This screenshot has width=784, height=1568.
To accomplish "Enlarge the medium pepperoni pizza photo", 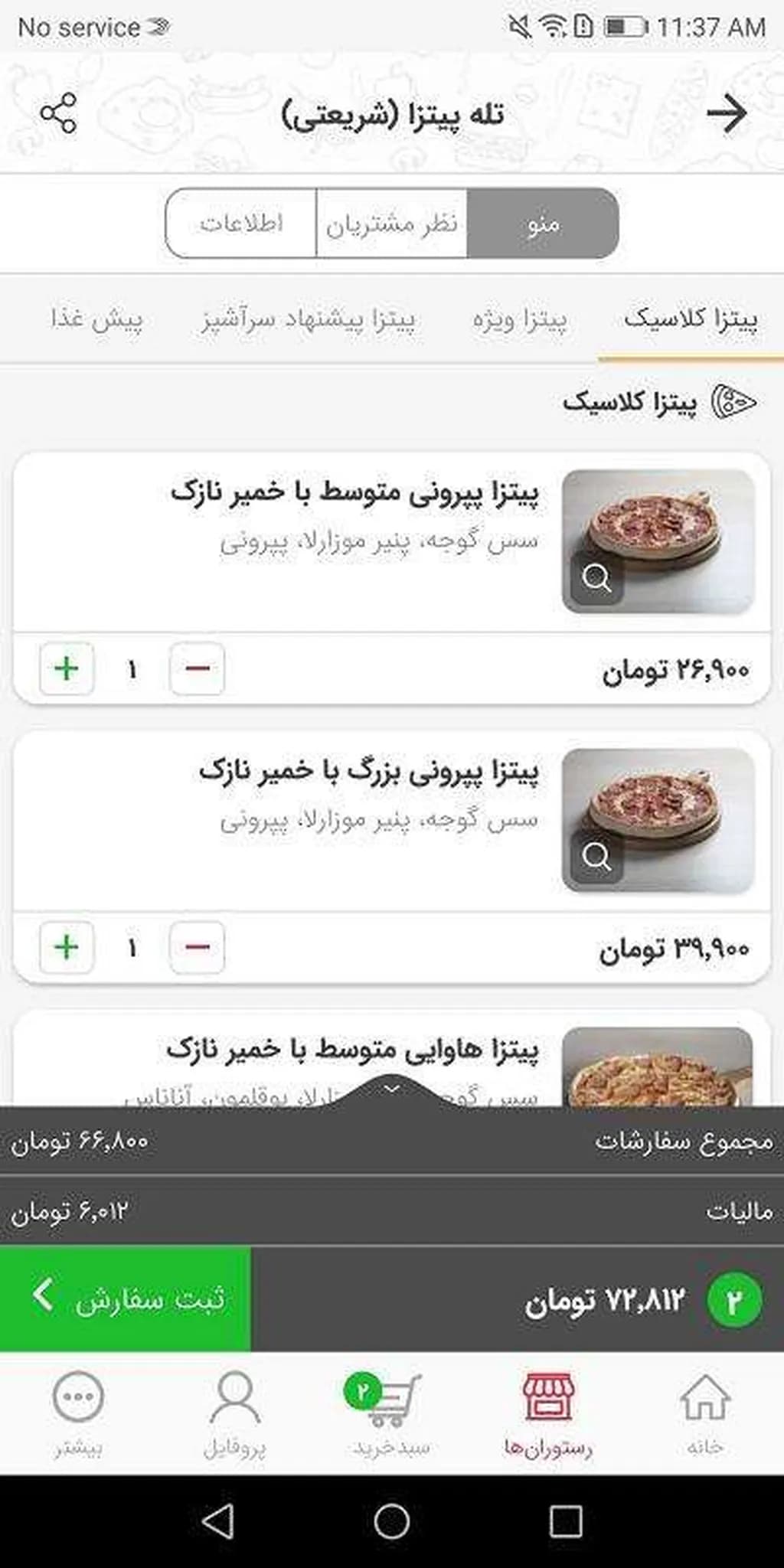I will pos(596,578).
